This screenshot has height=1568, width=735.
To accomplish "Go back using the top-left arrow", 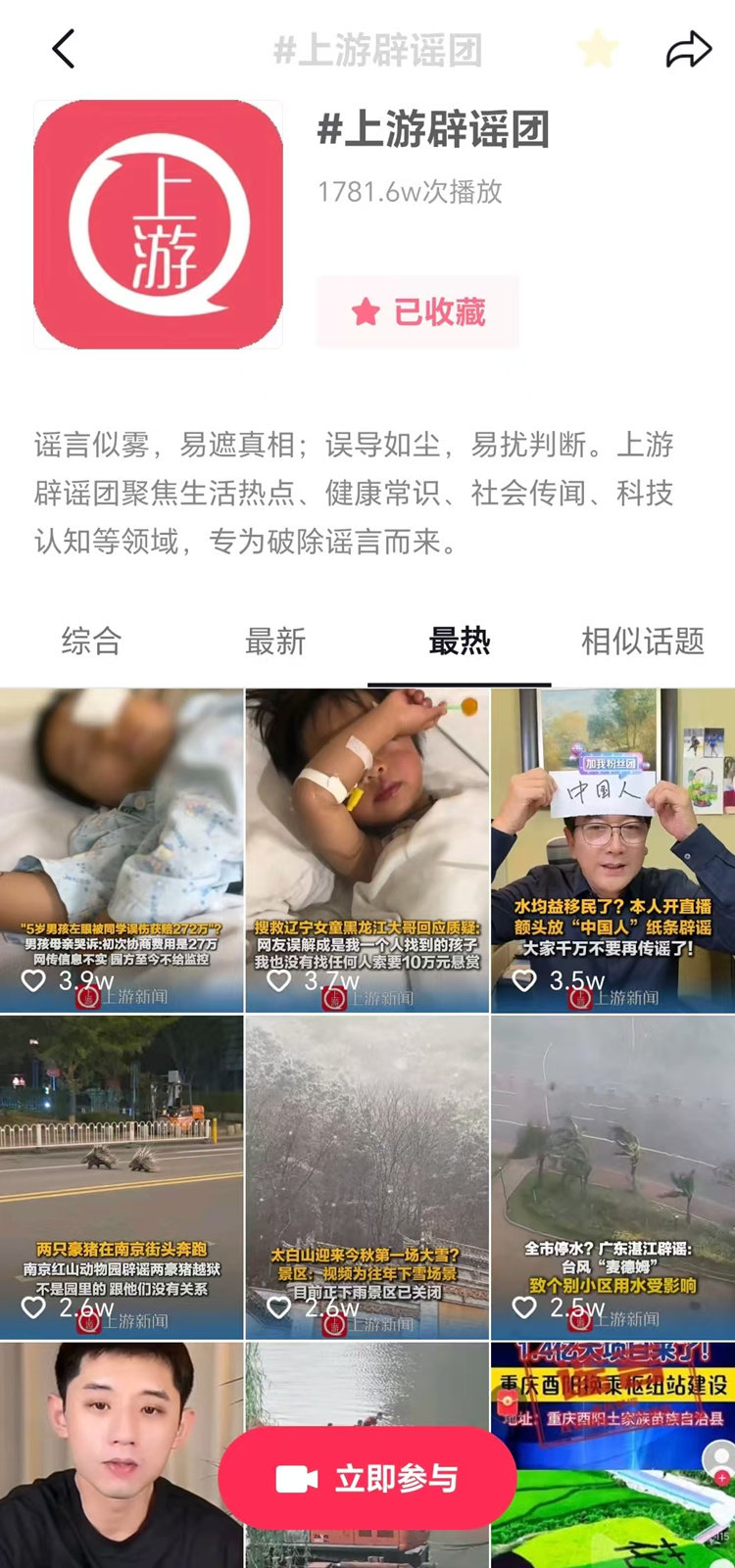I will click(x=64, y=49).
